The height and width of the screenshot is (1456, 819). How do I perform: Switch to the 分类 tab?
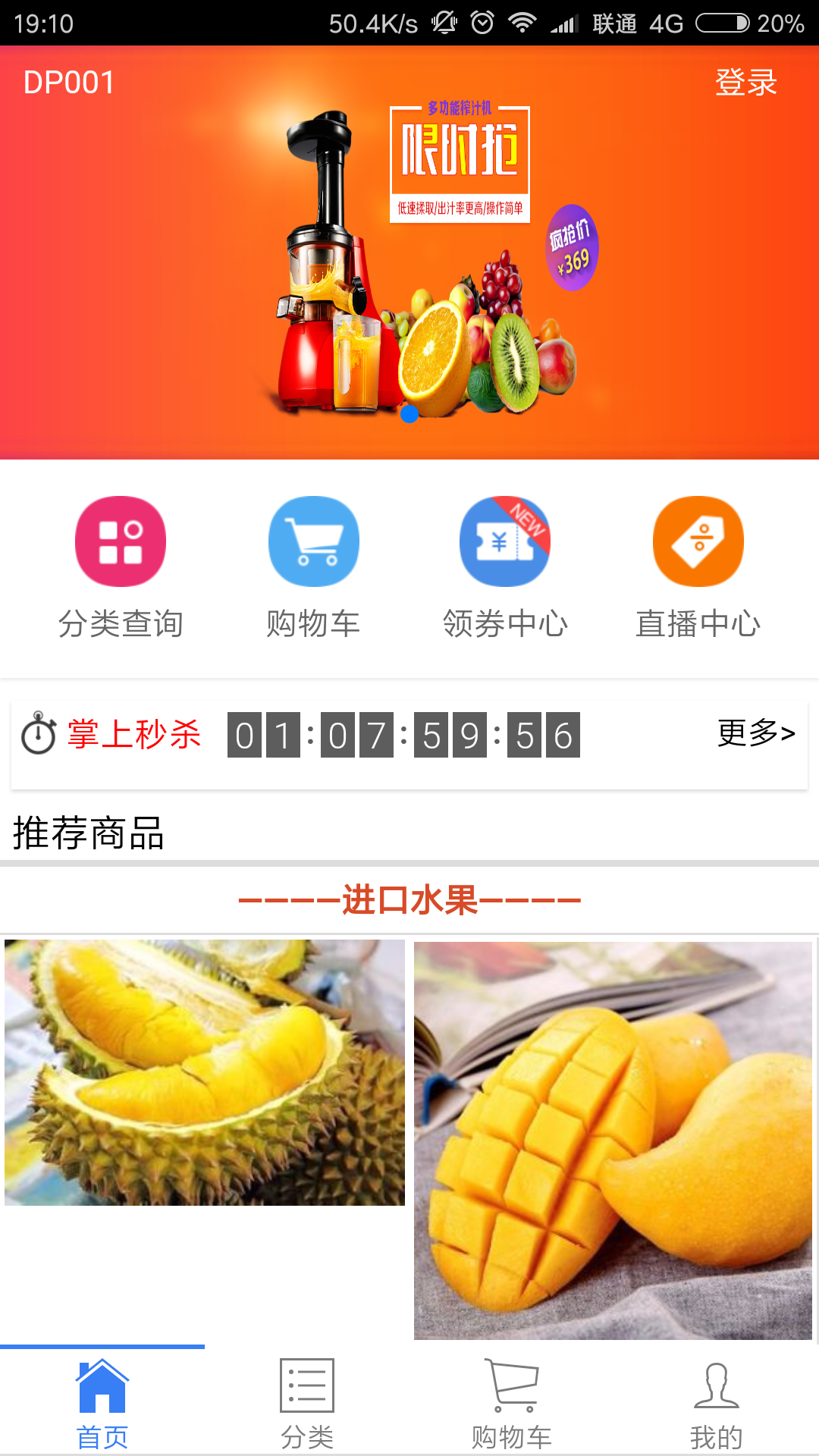point(306,1410)
